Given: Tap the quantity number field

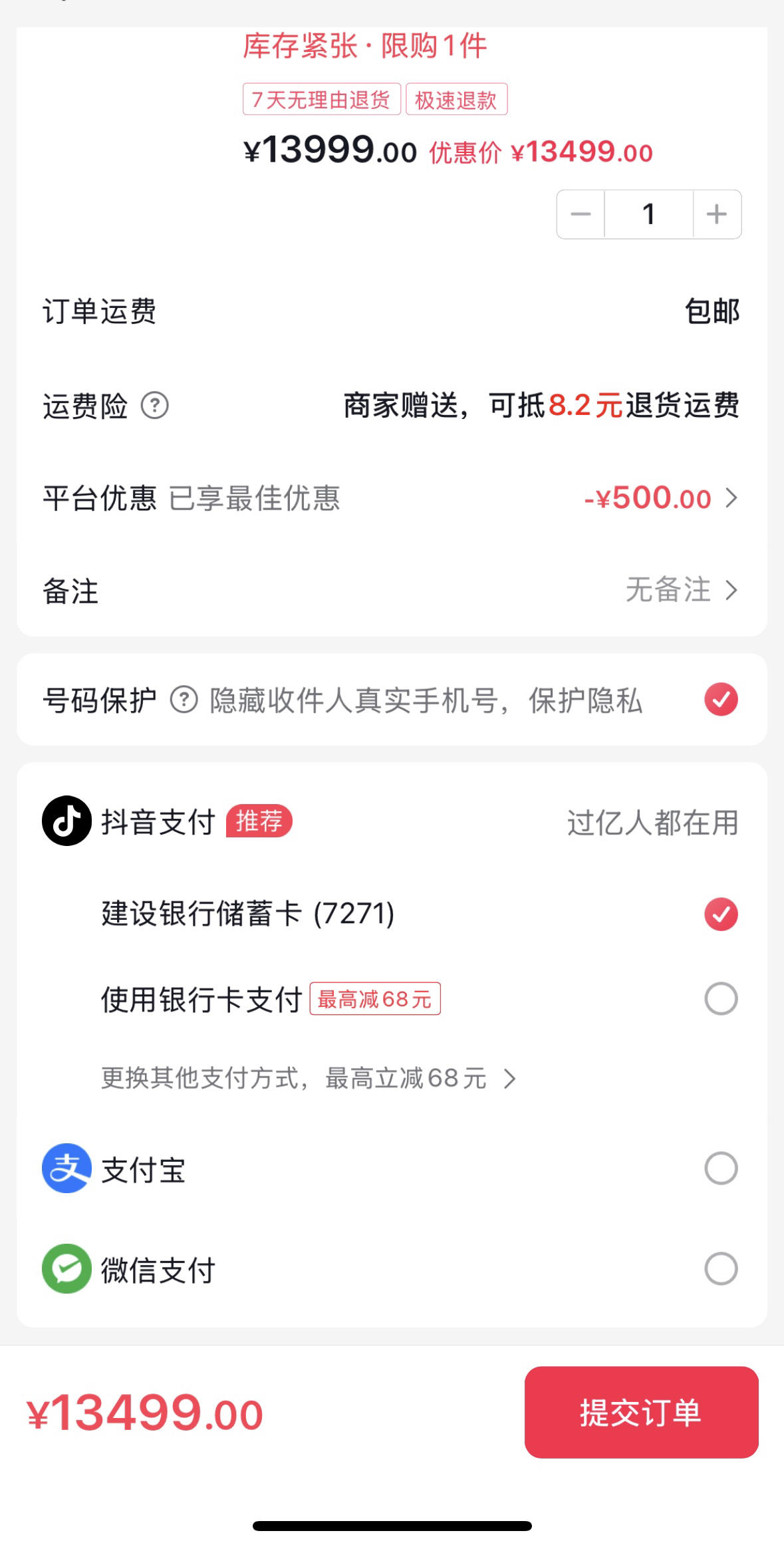Looking at the screenshot, I should click(649, 214).
